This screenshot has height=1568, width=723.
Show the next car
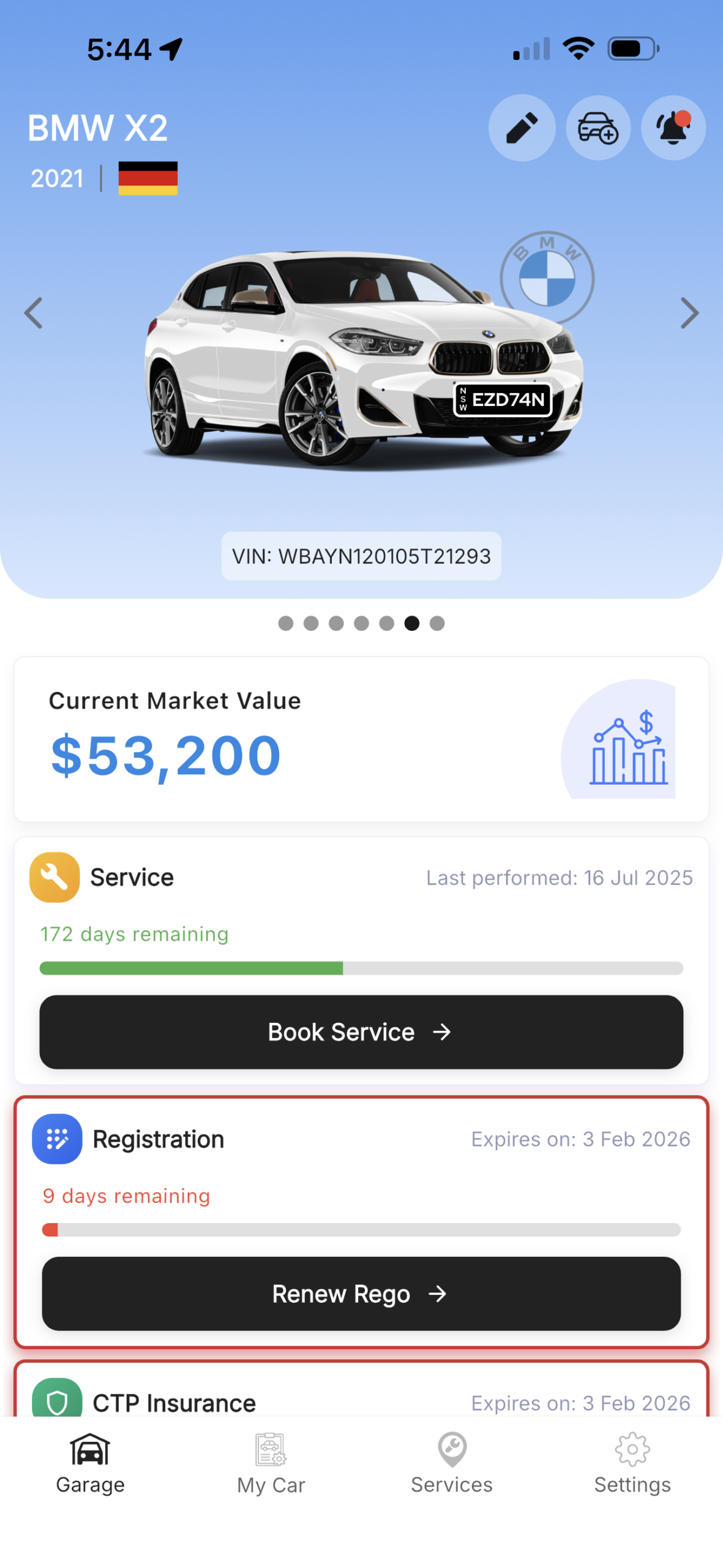[689, 314]
